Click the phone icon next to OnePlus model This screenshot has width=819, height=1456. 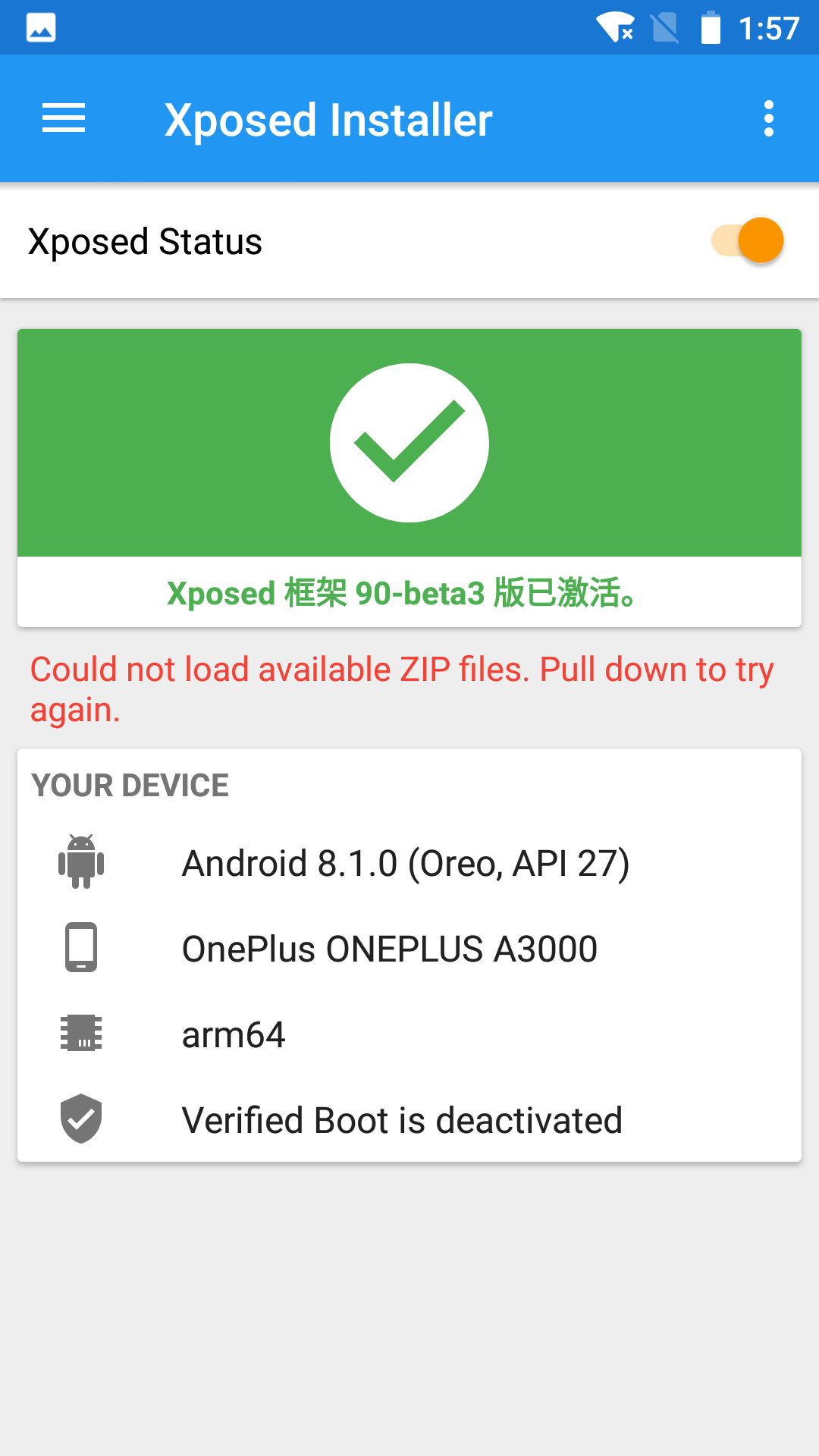pyautogui.click(x=81, y=948)
